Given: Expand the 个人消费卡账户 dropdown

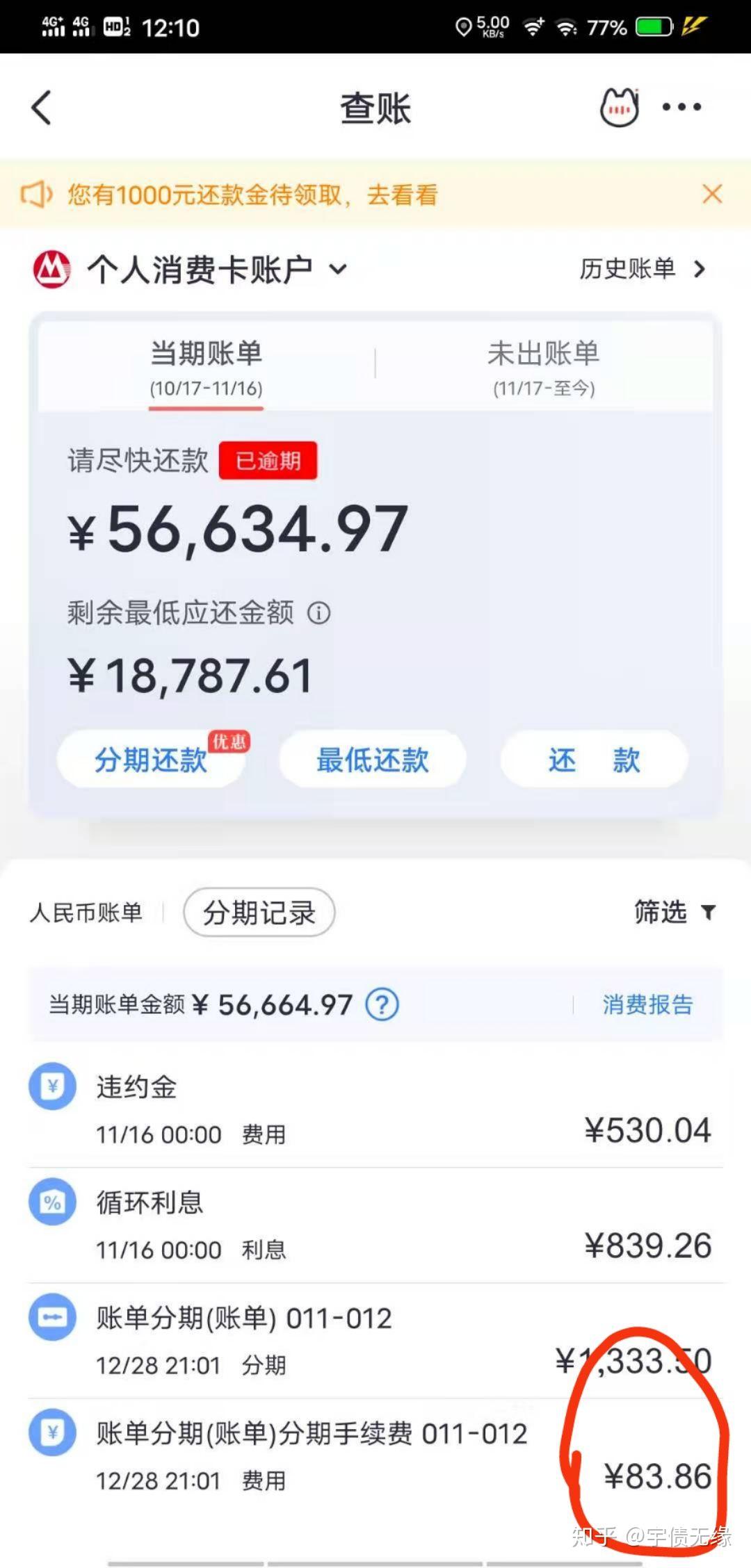Looking at the screenshot, I should pyautogui.click(x=338, y=269).
